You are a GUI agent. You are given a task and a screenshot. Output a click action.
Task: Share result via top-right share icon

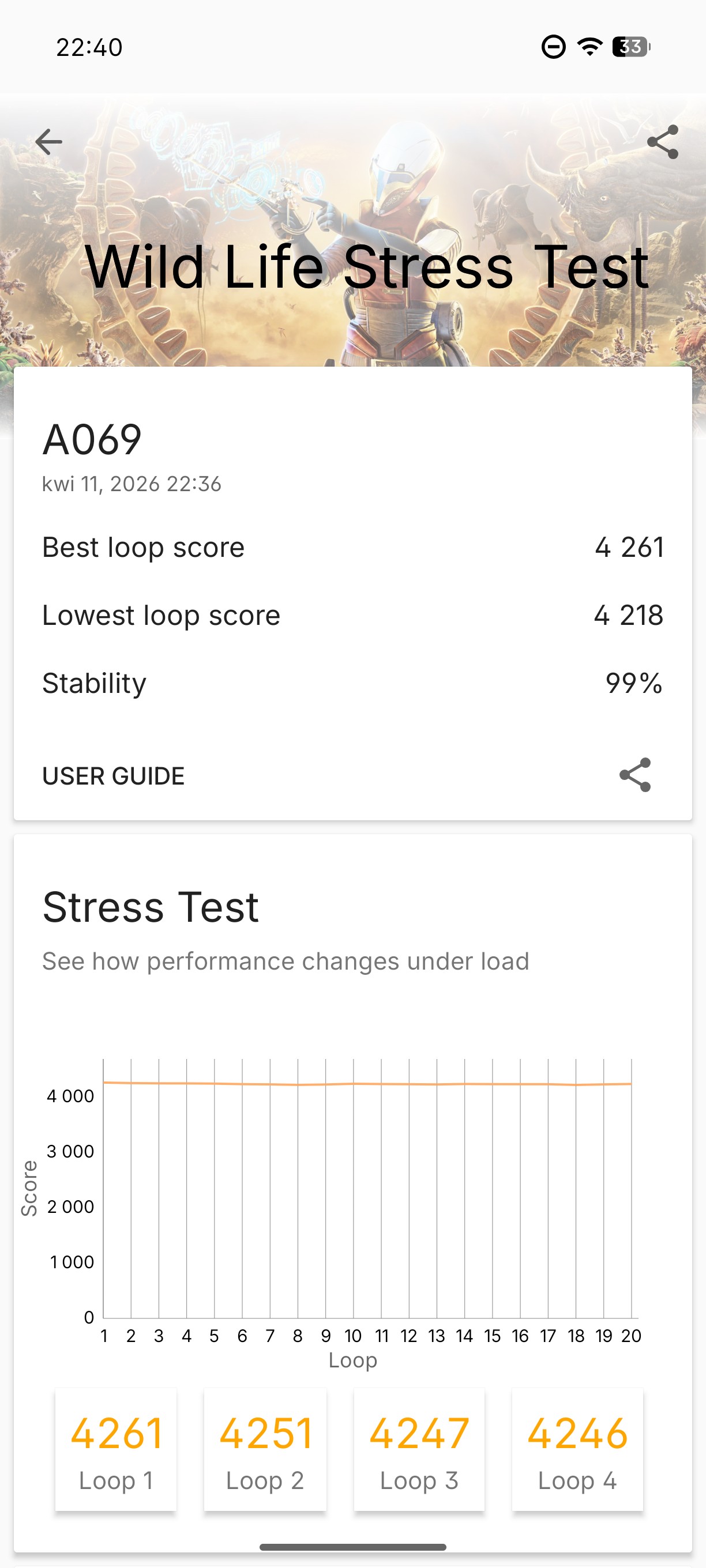click(662, 142)
